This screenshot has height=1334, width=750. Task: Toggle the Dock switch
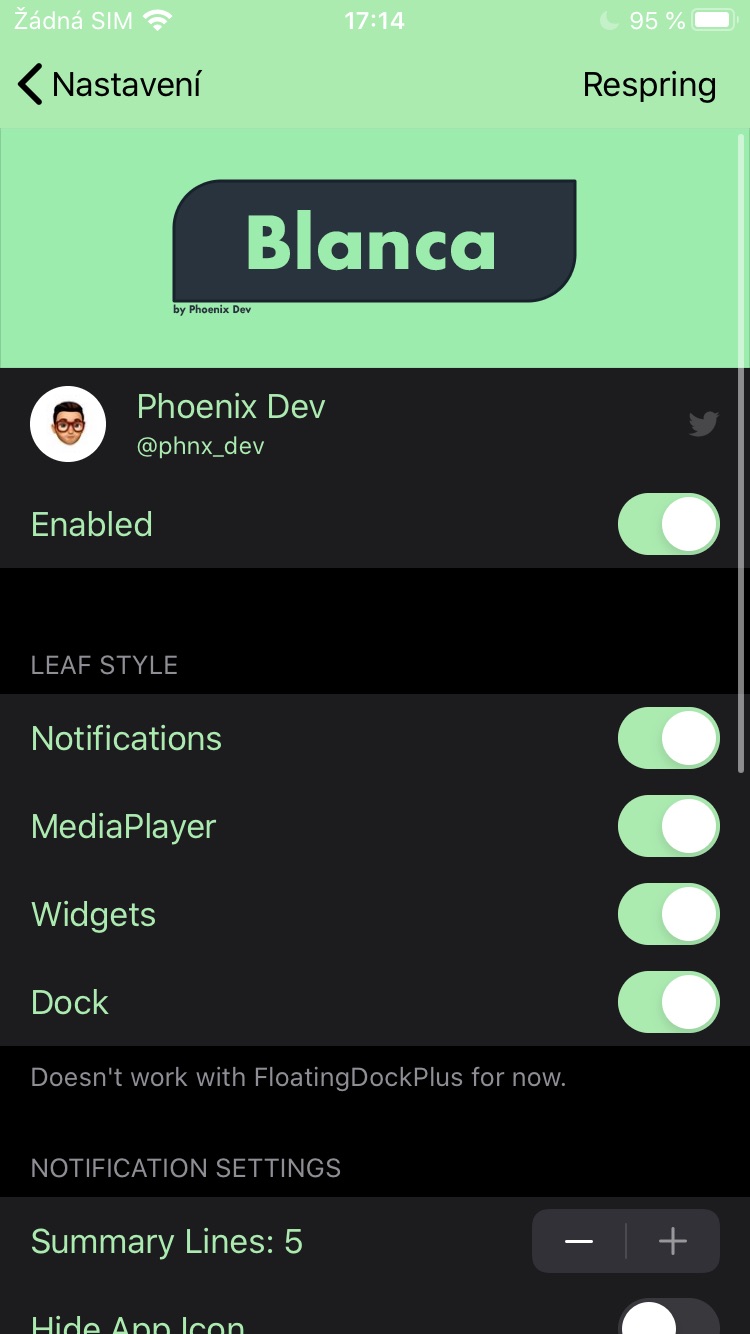tap(668, 1002)
